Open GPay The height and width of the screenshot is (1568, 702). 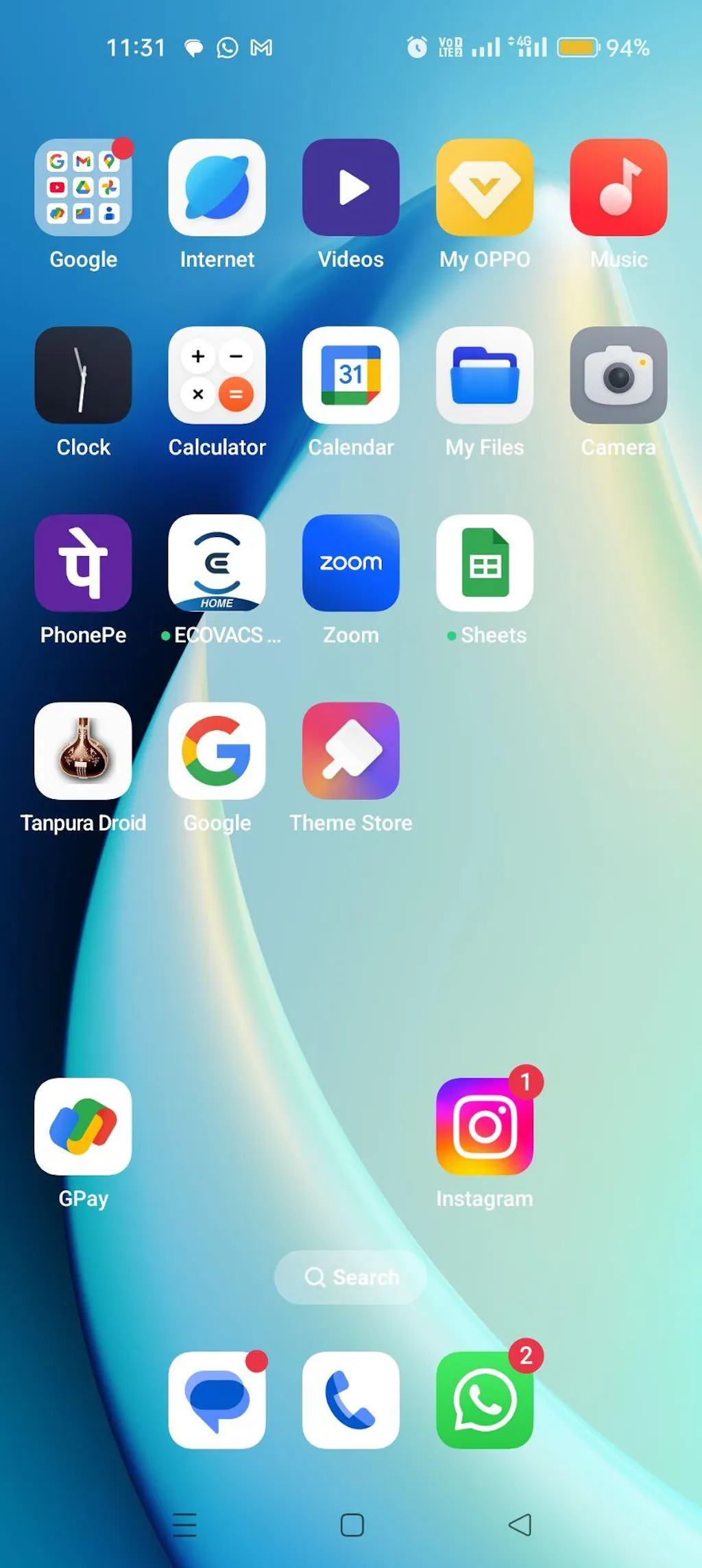[83, 1126]
